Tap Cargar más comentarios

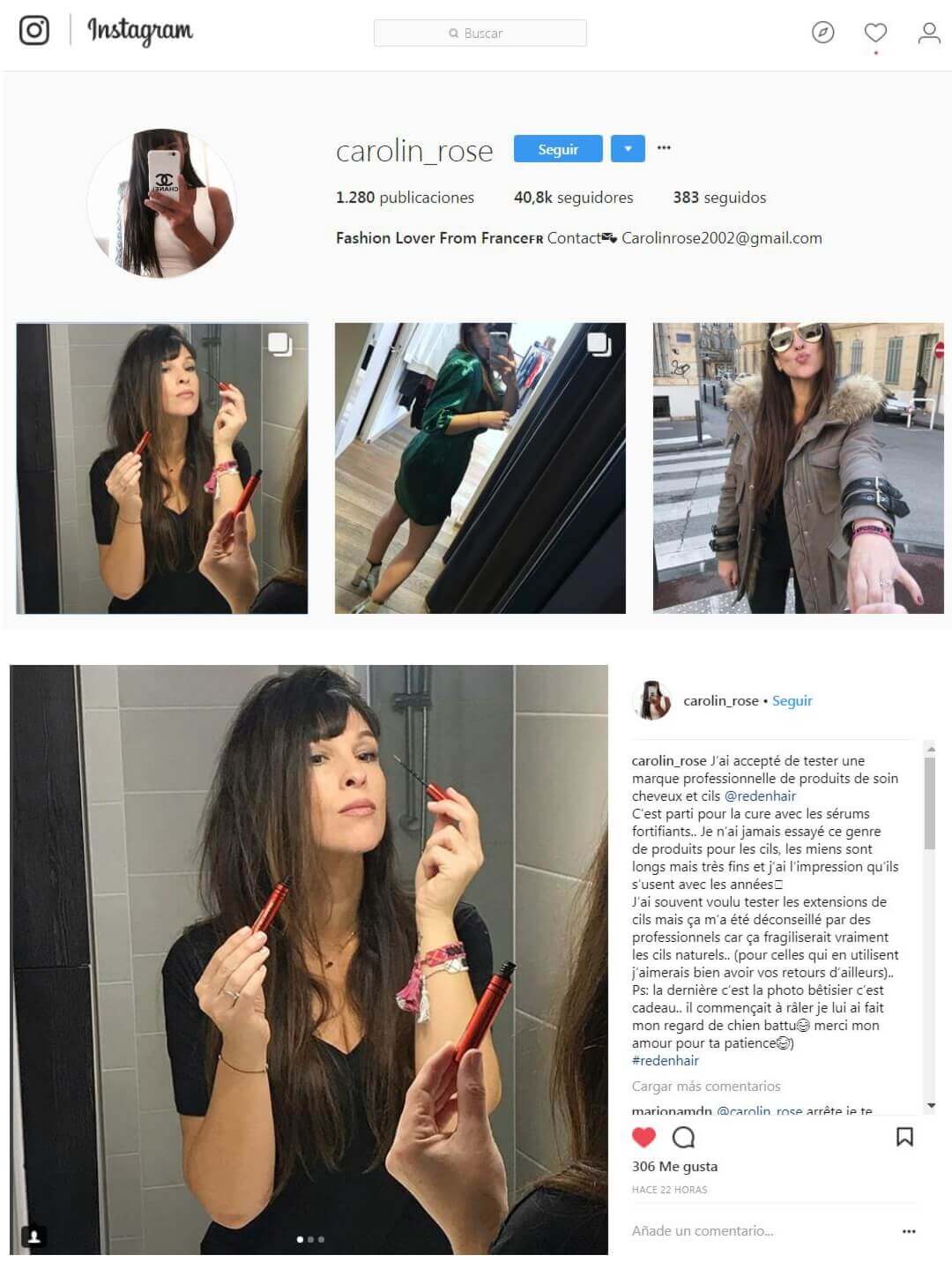706,1087
